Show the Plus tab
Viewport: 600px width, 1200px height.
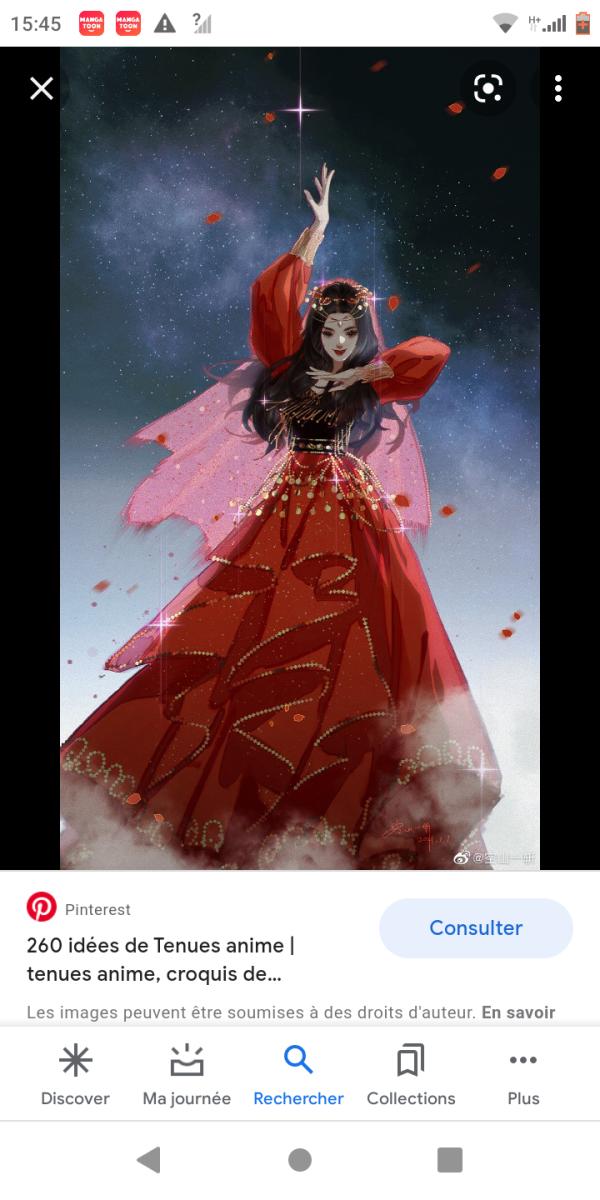[x=523, y=1074]
